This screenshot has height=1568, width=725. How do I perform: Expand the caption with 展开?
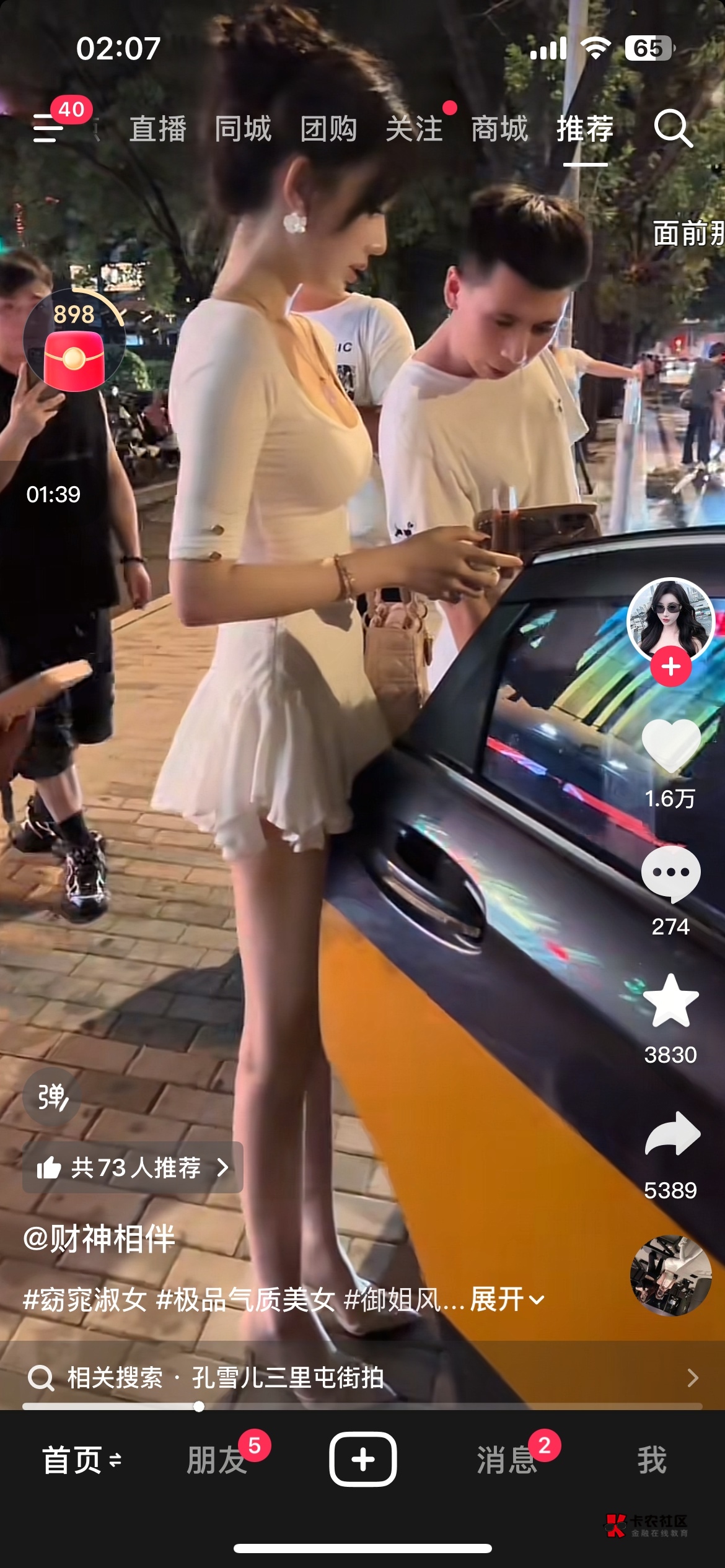[x=507, y=1299]
